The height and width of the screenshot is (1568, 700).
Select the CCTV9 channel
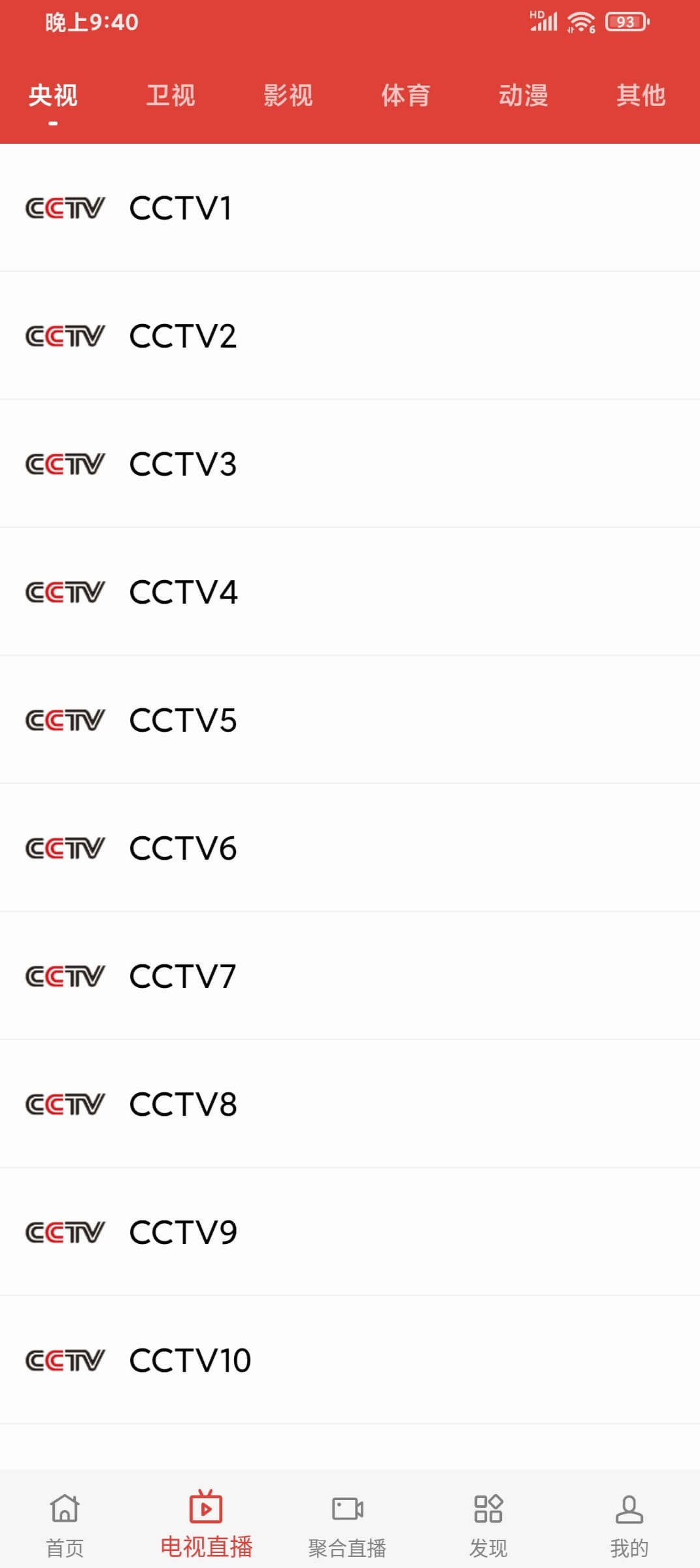pyautogui.click(x=350, y=1232)
